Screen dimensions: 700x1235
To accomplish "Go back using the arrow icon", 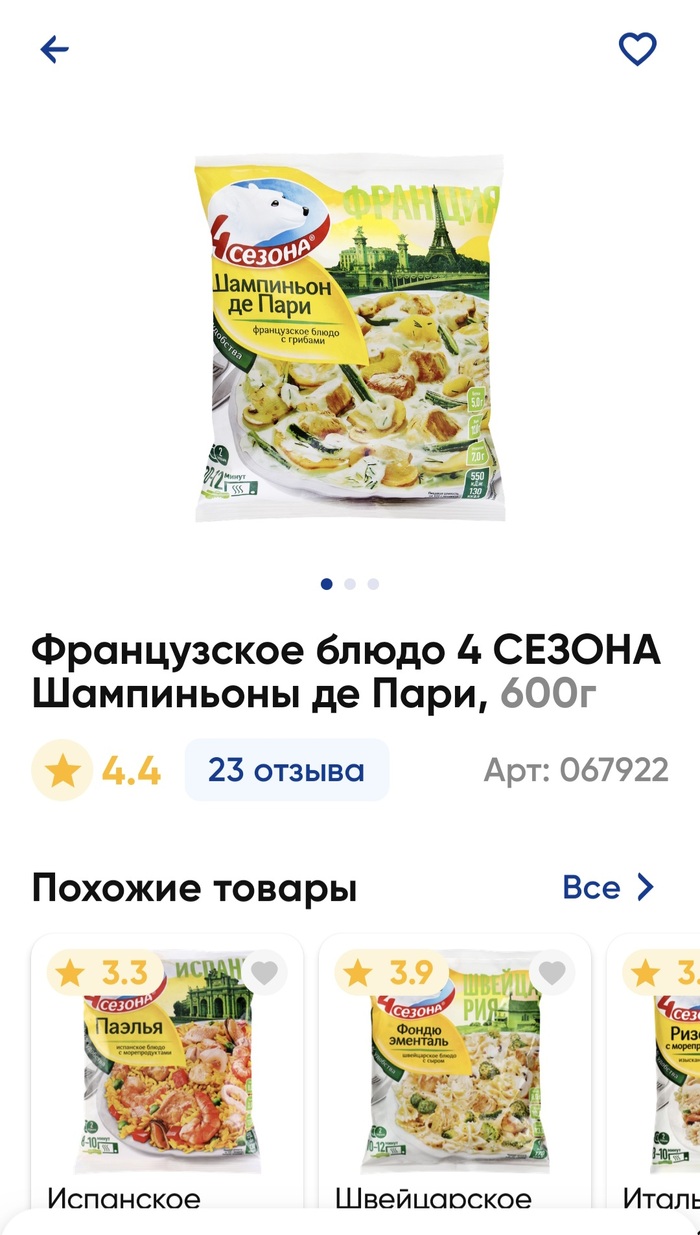I will click(x=54, y=50).
